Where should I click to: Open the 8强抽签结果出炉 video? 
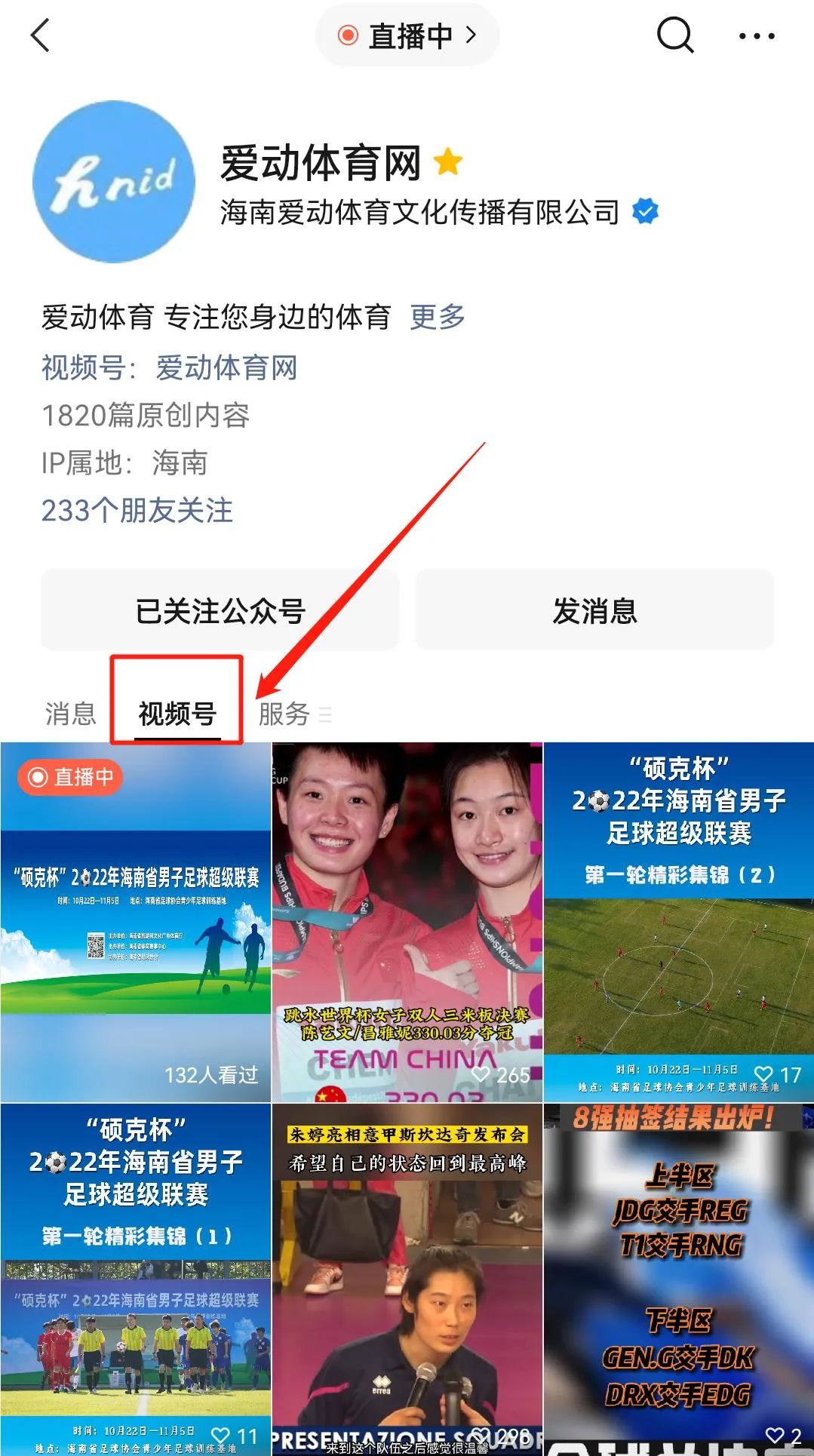click(679, 1279)
